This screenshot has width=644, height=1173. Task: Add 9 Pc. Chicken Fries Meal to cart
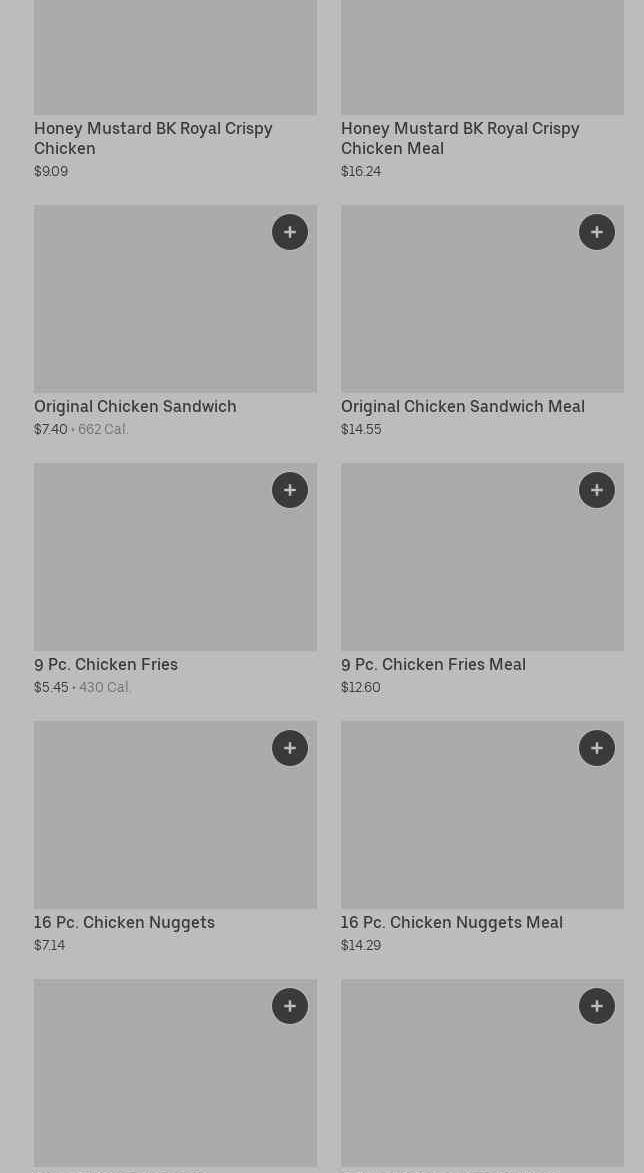coord(597,490)
